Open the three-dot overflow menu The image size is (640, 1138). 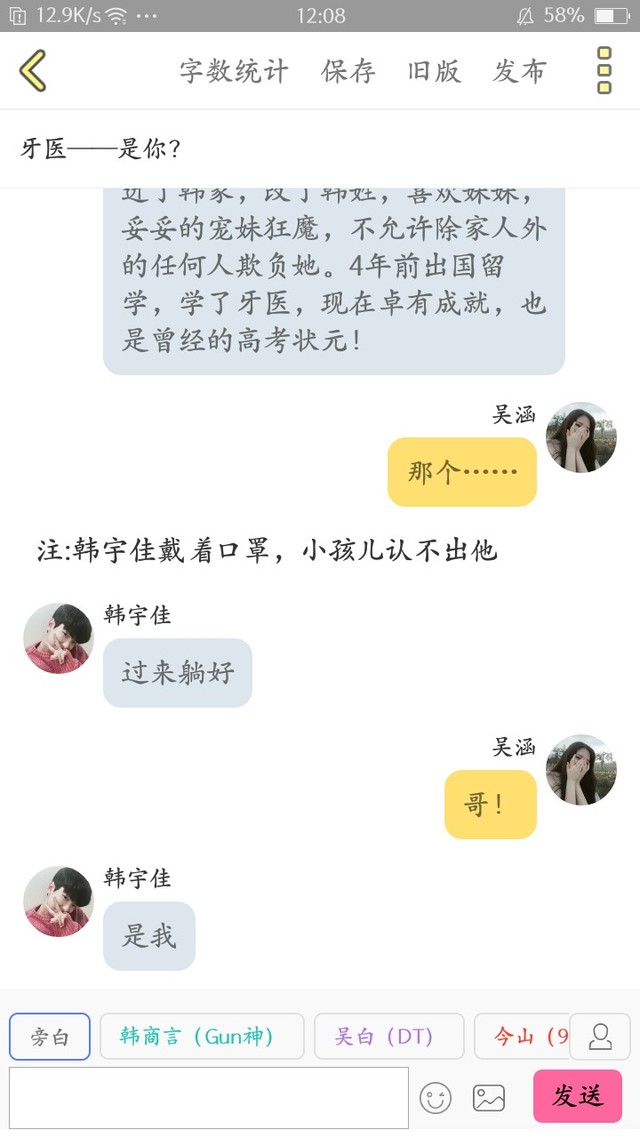click(x=604, y=71)
